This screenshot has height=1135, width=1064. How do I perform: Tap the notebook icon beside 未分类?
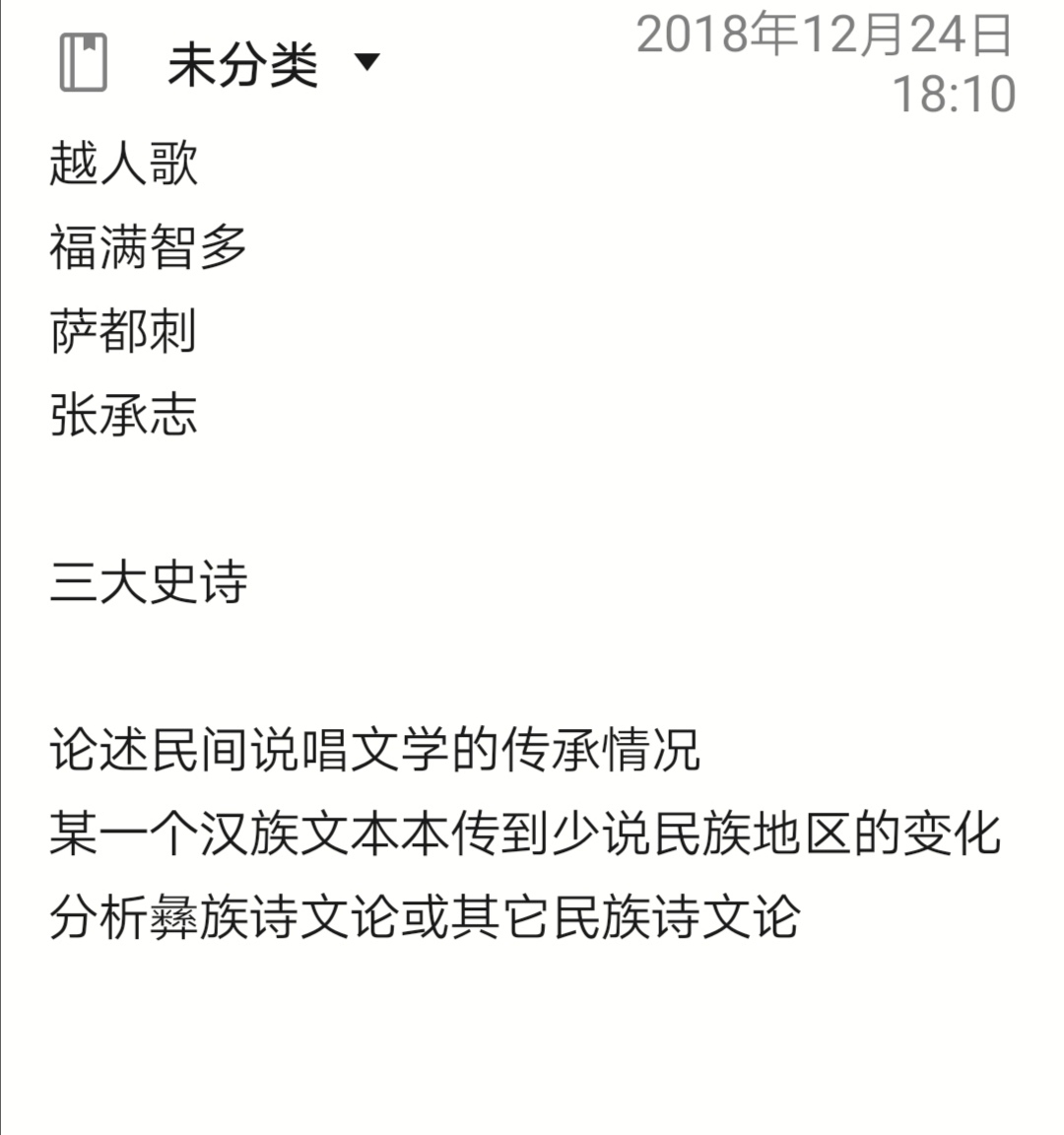click(x=84, y=63)
